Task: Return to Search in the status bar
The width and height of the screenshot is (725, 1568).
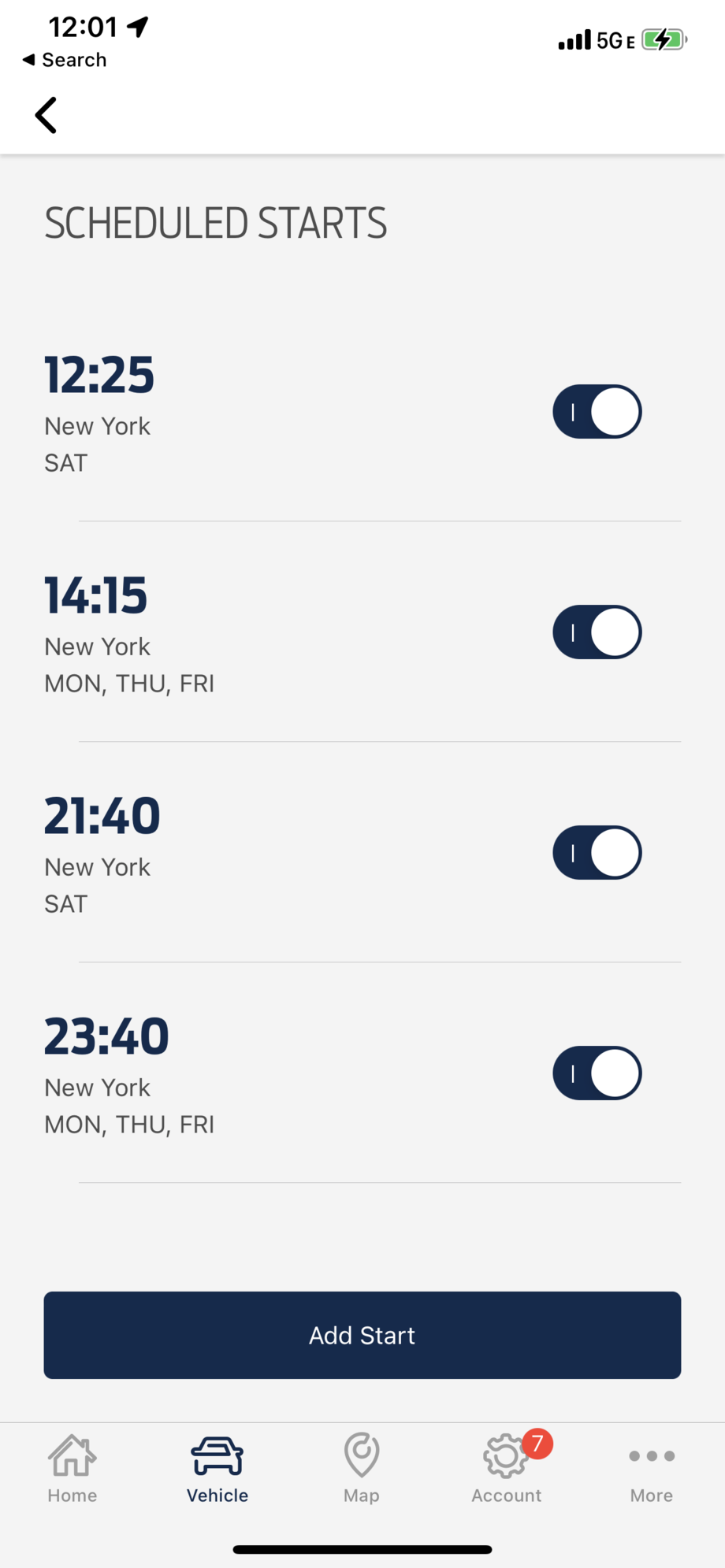Action: [x=65, y=60]
